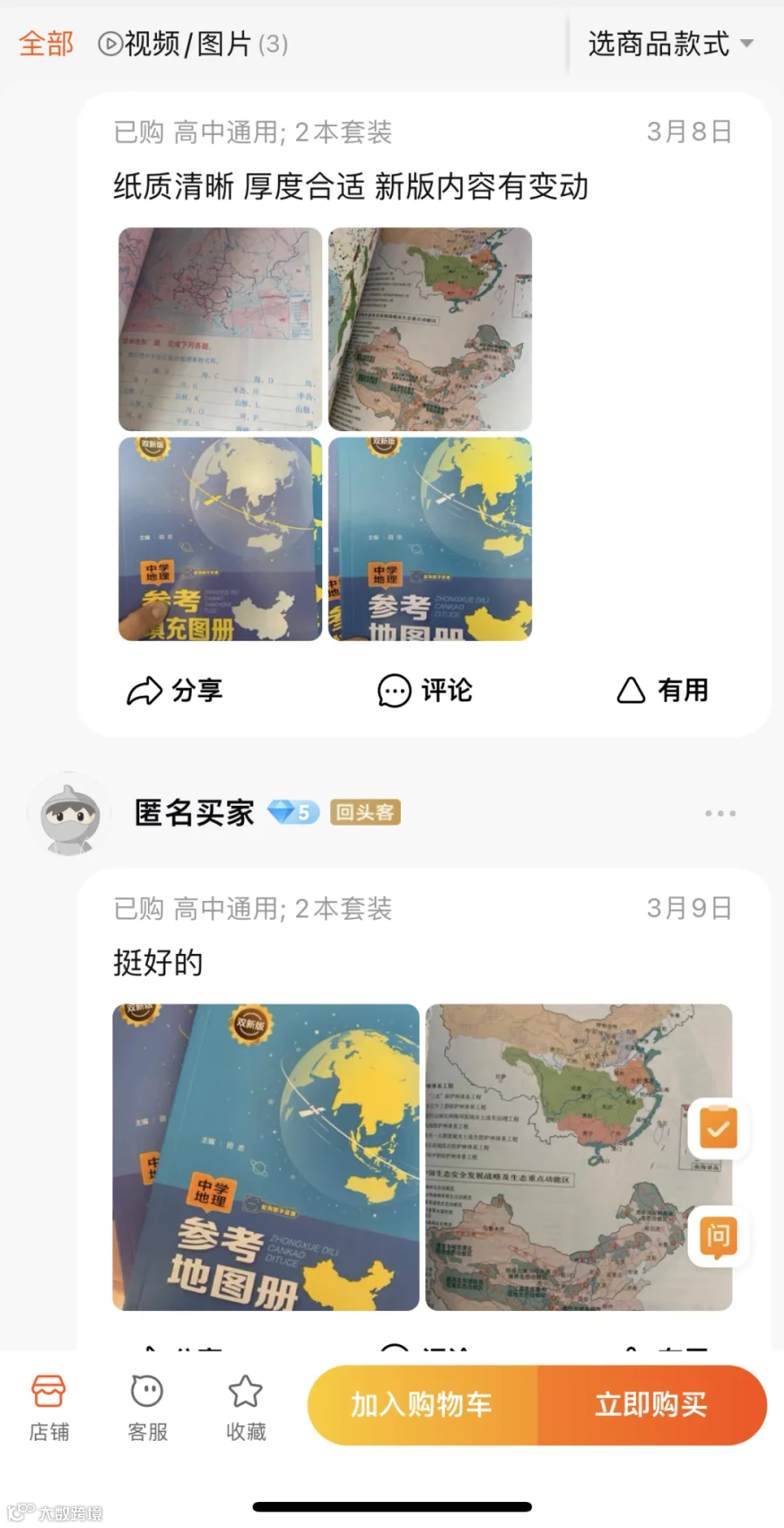Screen dimensions: 784x1528
Task: Open the map photo in 挺好的 review
Action: click(578, 1158)
